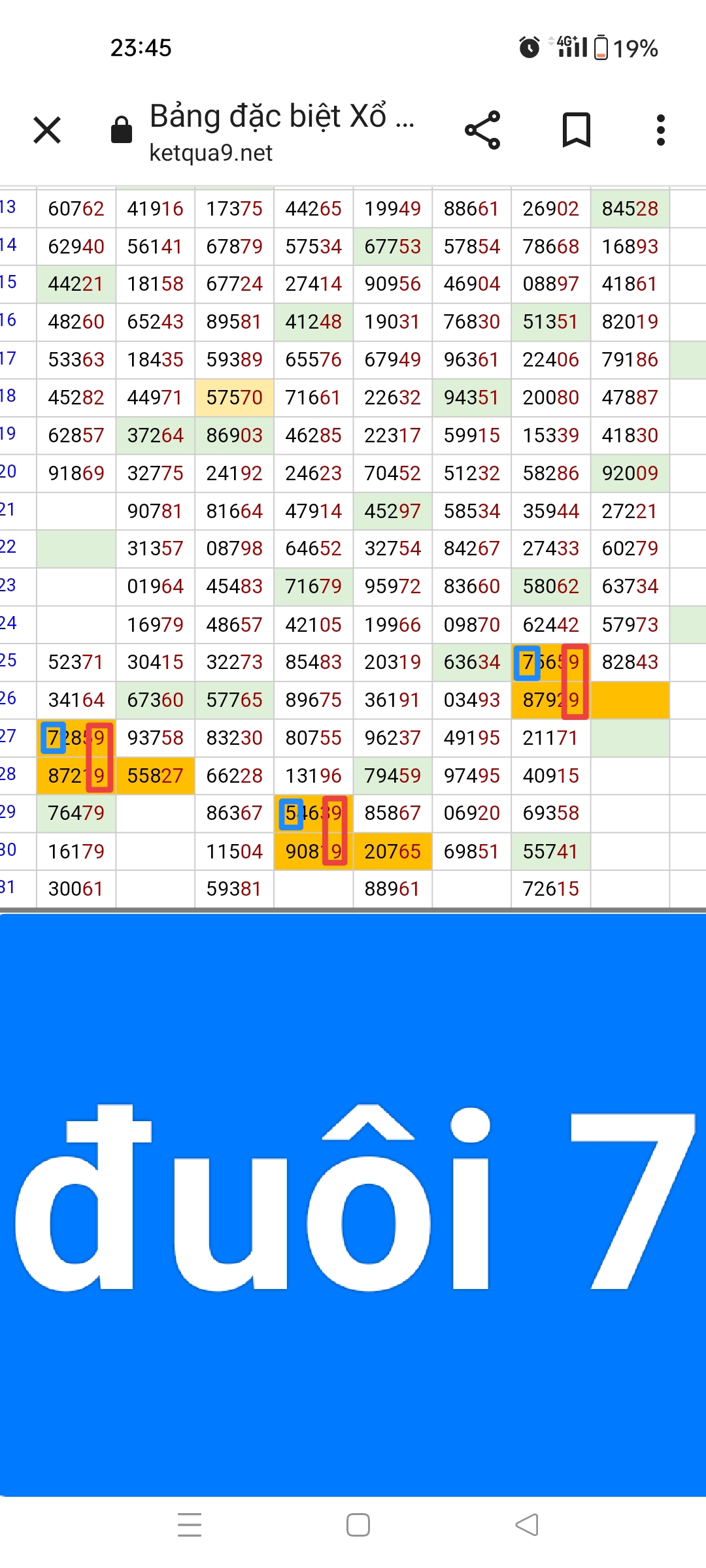Tap the home button in navigation bar
This screenshot has width=706, height=1568.
tap(358, 1525)
